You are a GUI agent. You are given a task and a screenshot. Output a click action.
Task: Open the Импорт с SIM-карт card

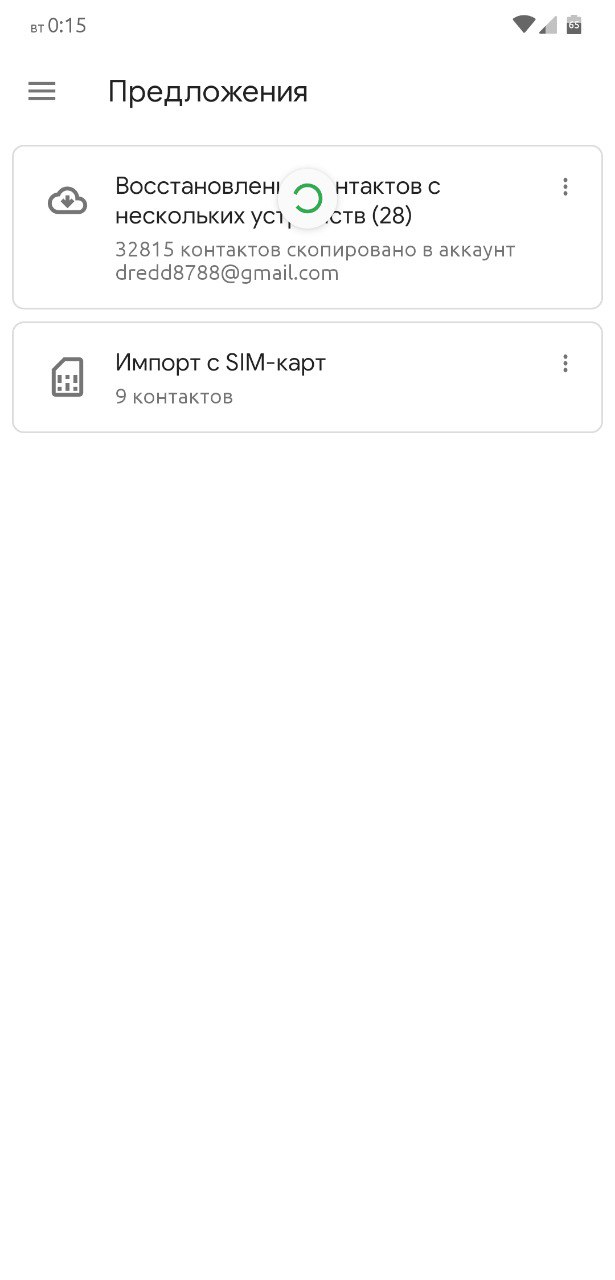[307, 377]
